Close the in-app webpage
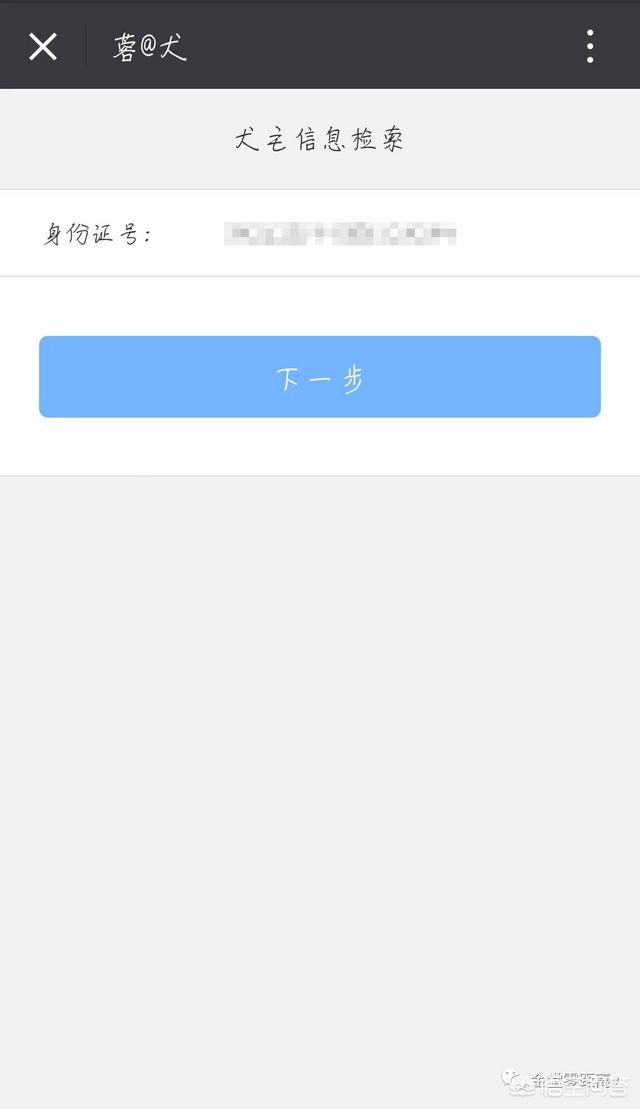This screenshot has width=640, height=1109. click(x=43, y=46)
